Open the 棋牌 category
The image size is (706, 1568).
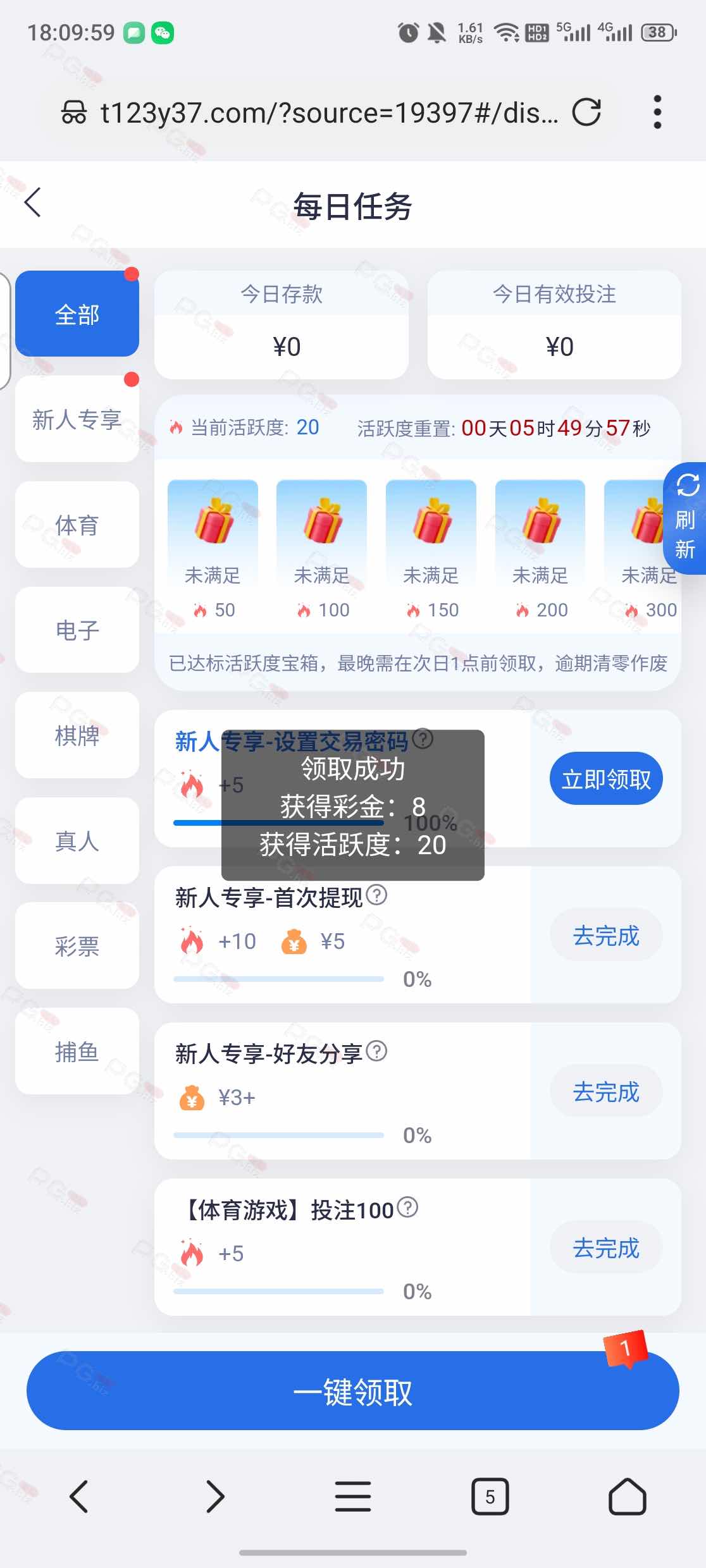tap(77, 735)
